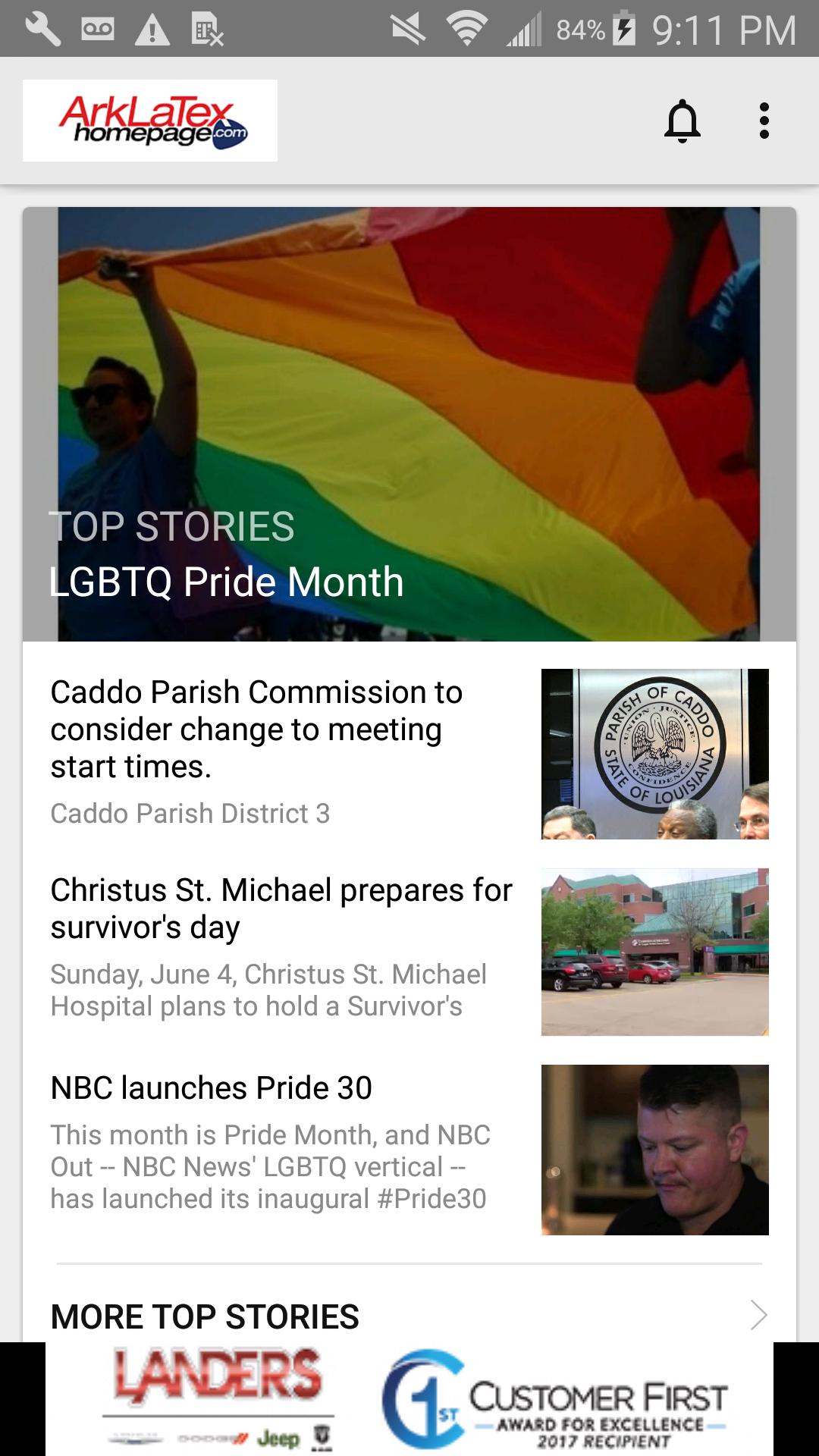Tap the ArkLaTex homepage logo
The height and width of the screenshot is (1456, 819).
click(150, 121)
